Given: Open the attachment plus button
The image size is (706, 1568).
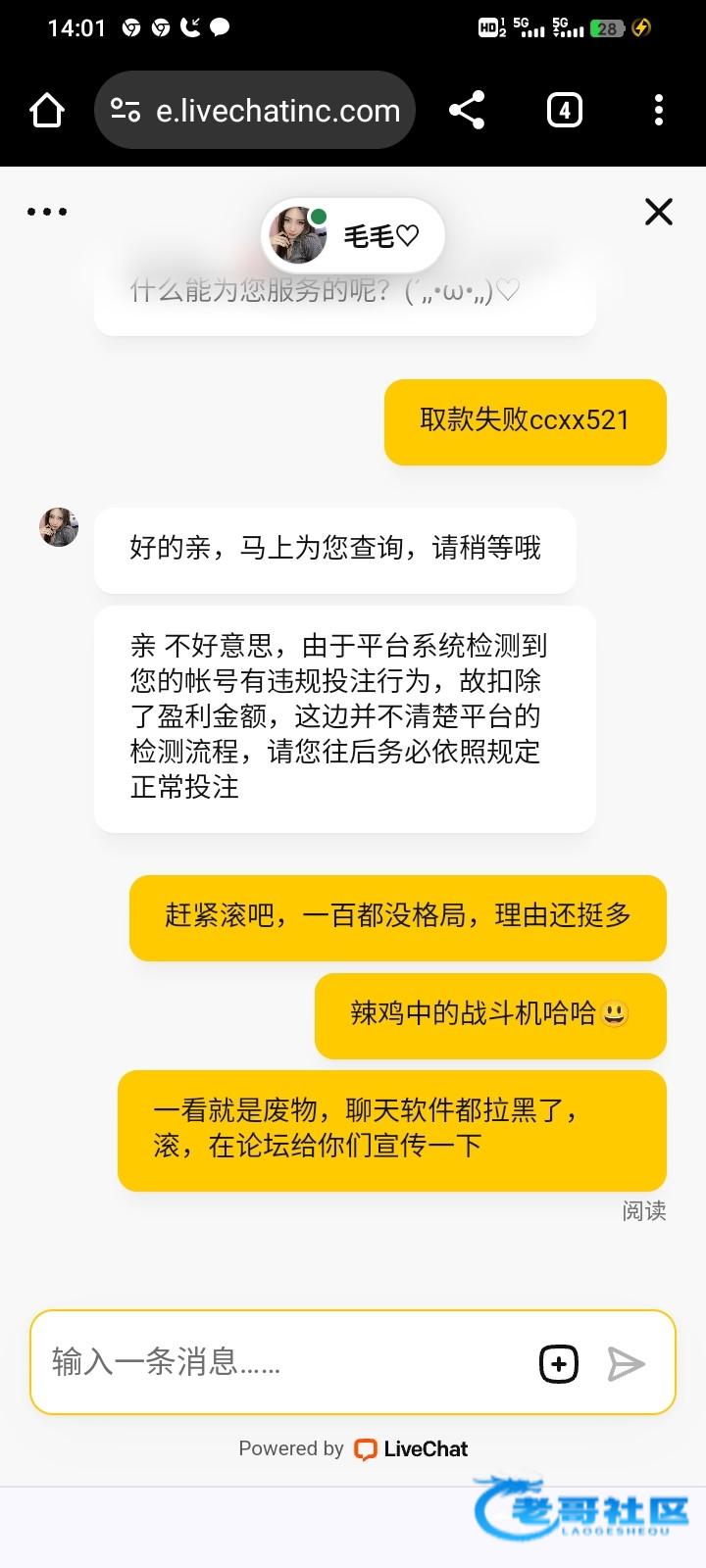Looking at the screenshot, I should coord(559,1363).
